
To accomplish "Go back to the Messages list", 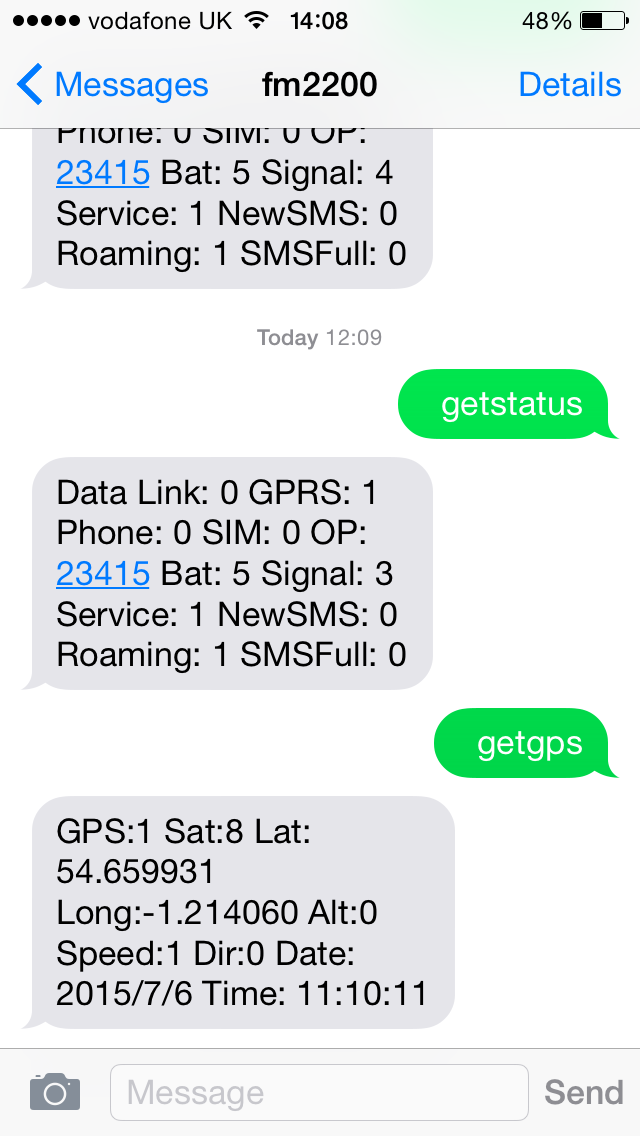I will click(112, 85).
